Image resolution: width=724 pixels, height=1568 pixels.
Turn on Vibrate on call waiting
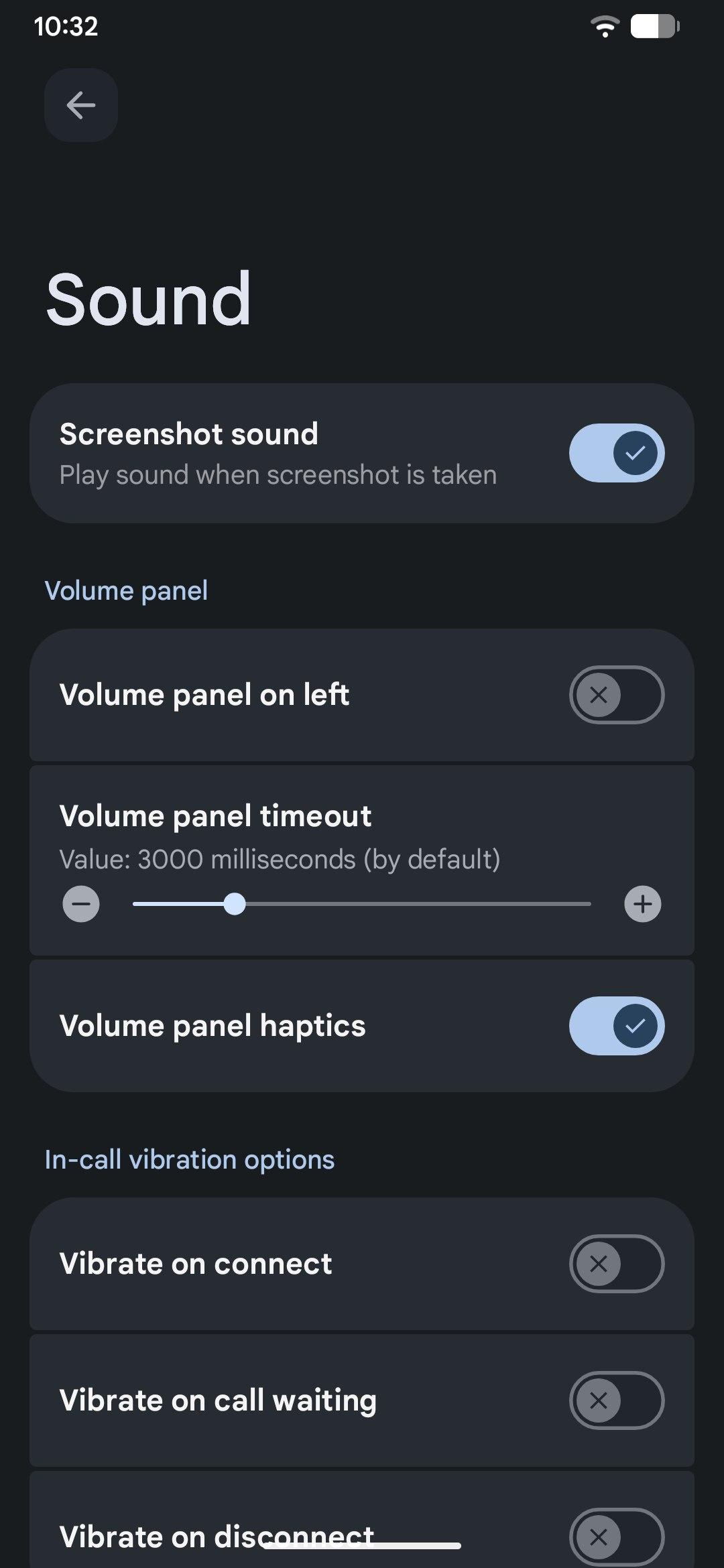click(x=616, y=1400)
